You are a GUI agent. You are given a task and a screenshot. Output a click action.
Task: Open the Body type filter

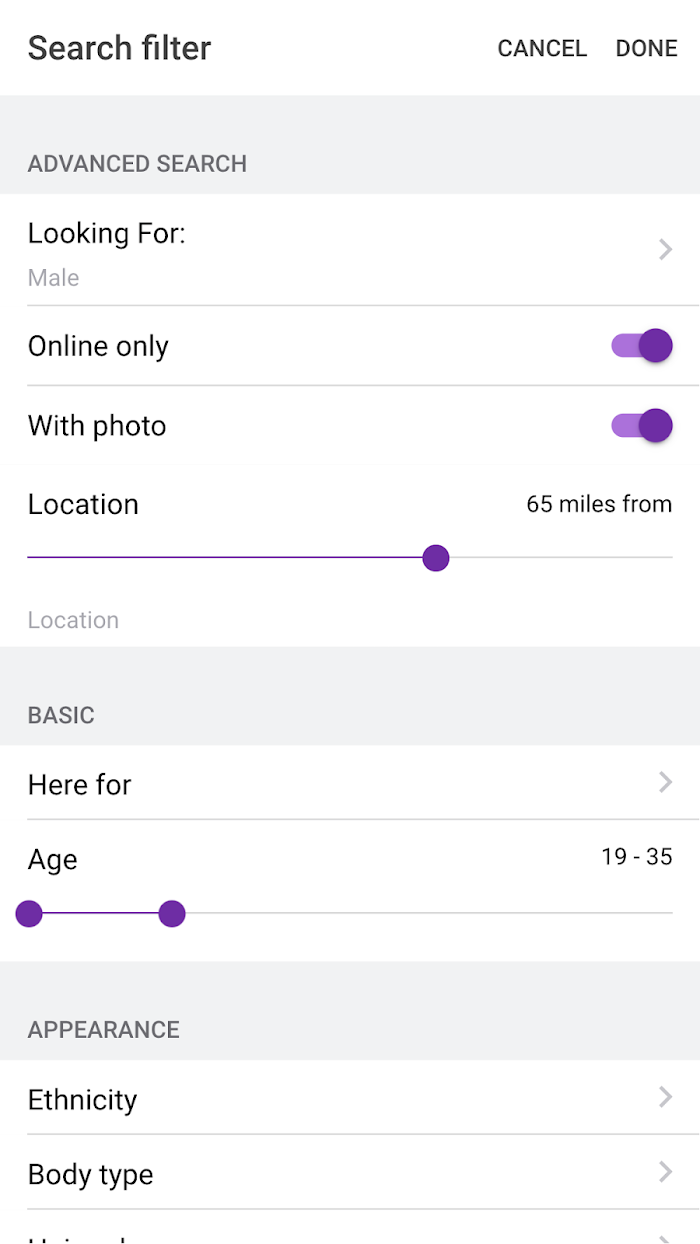click(350, 1173)
